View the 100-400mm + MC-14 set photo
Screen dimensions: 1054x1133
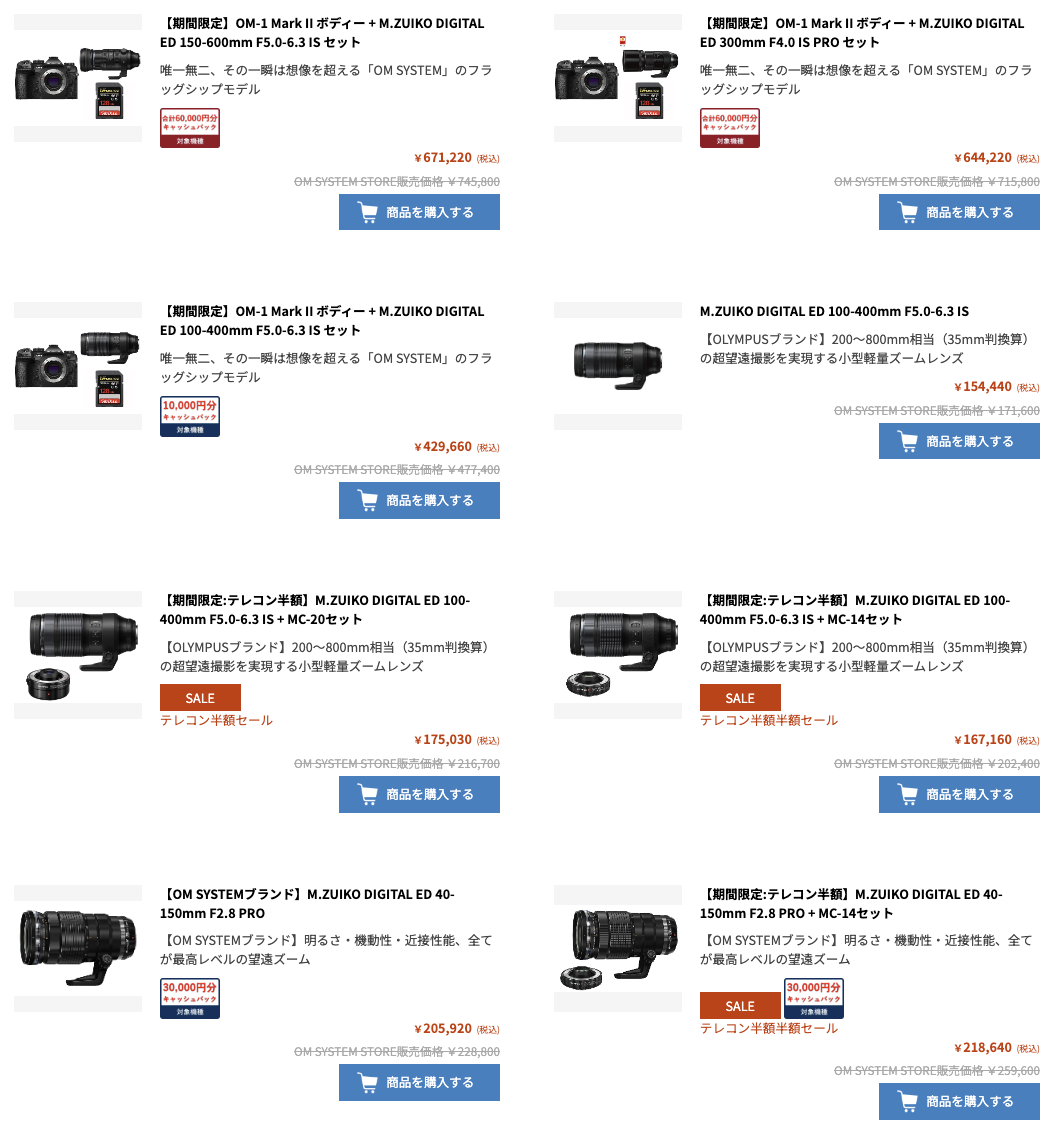[618, 655]
